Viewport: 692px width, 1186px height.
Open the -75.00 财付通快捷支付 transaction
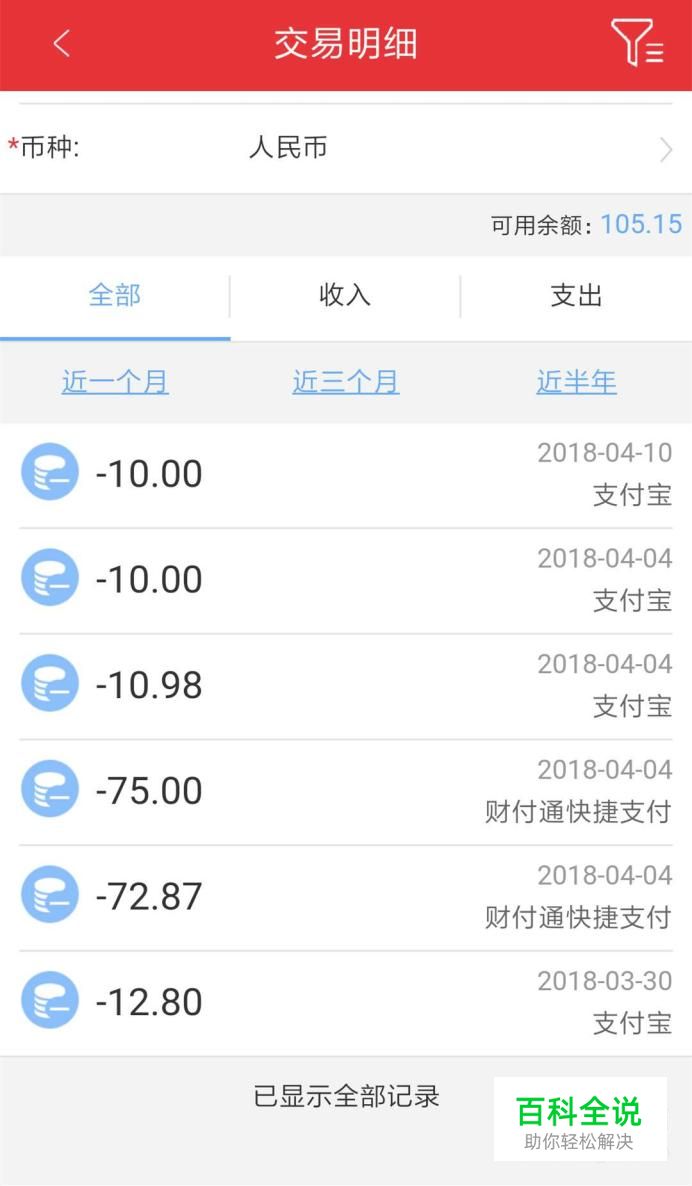point(346,793)
